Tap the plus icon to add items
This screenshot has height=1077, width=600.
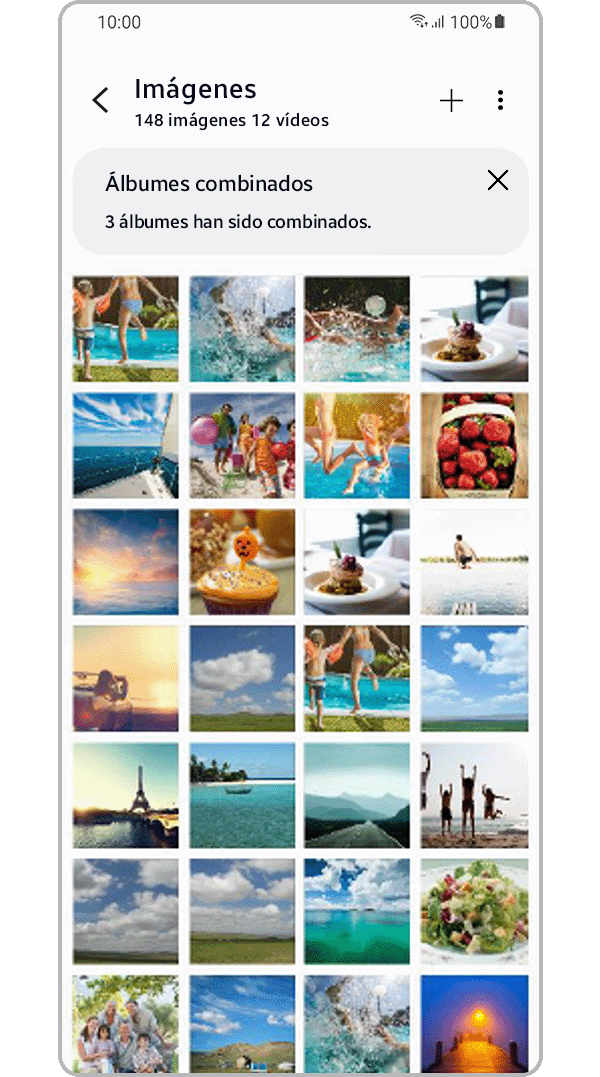click(452, 100)
